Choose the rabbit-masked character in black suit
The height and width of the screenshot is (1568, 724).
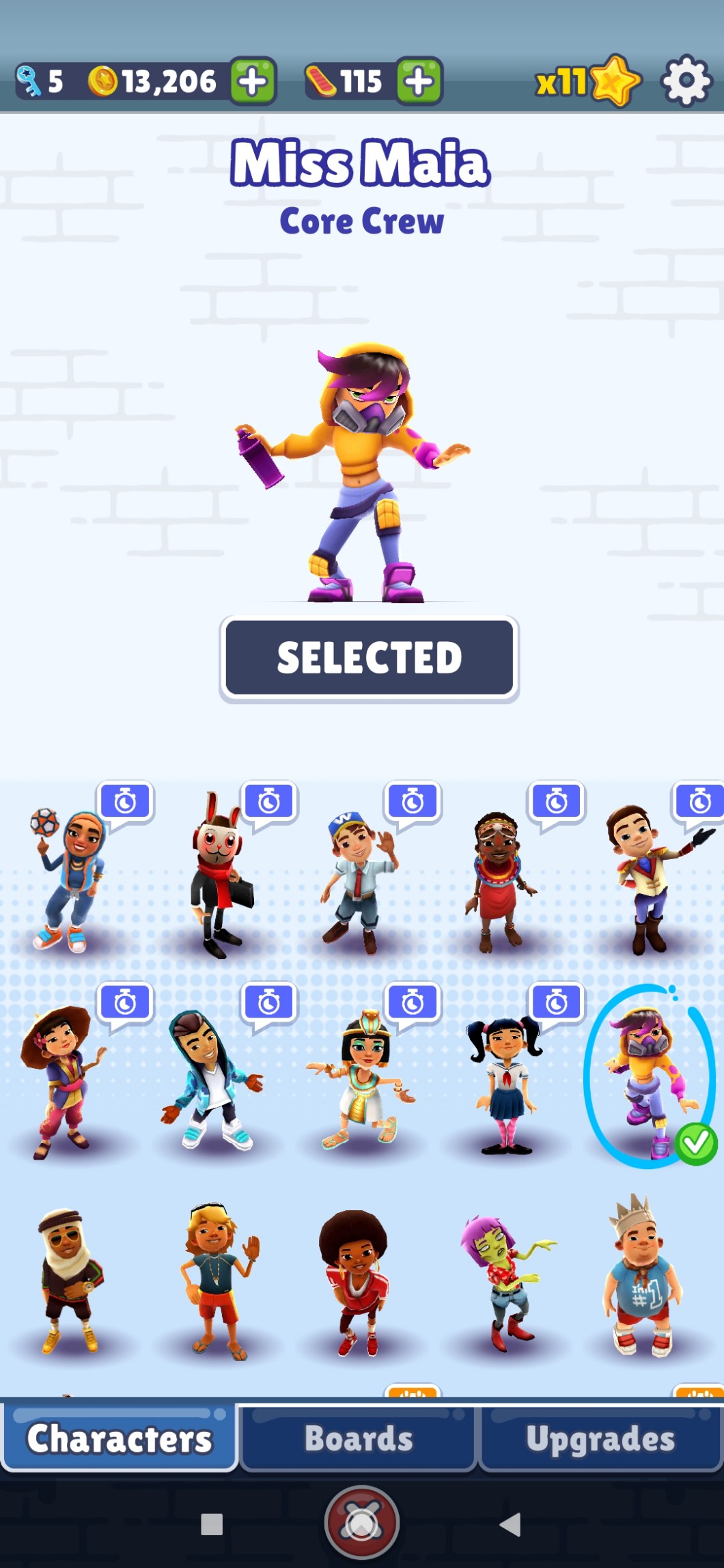[x=219, y=881]
